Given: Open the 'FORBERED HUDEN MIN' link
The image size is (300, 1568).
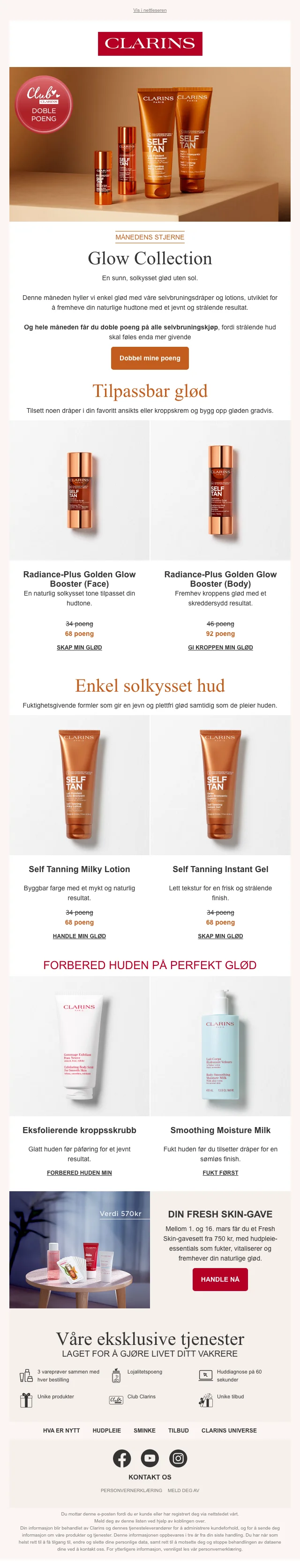Looking at the screenshot, I should pyautogui.click(x=79, y=1172).
